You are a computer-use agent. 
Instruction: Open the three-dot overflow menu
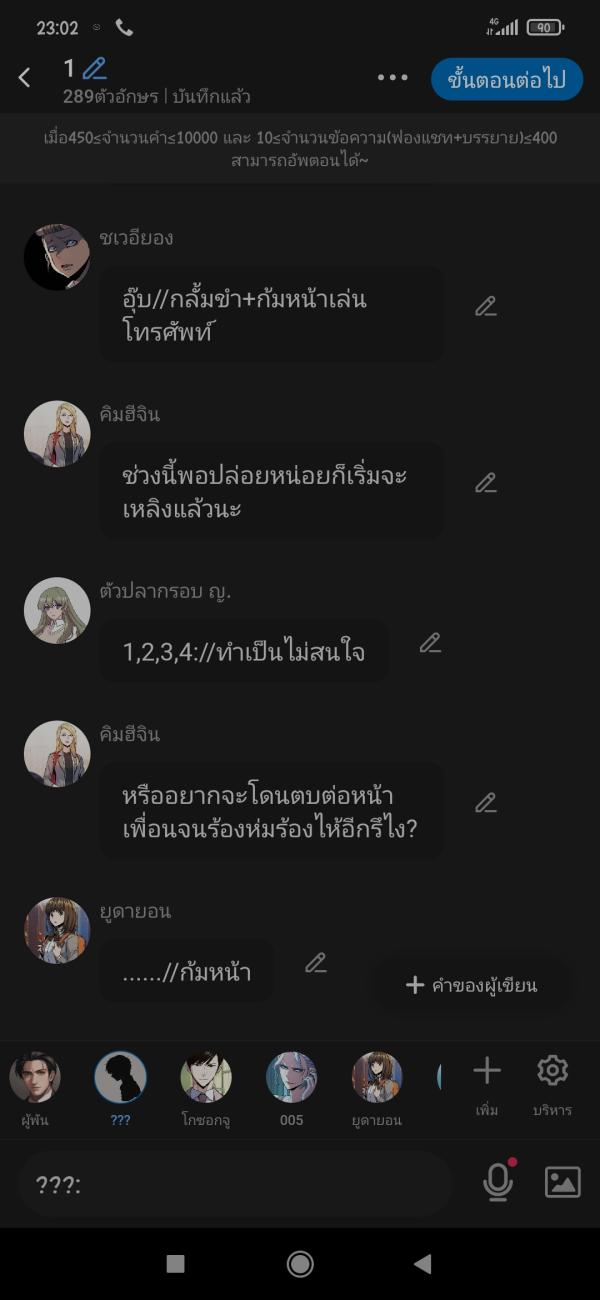(x=392, y=77)
